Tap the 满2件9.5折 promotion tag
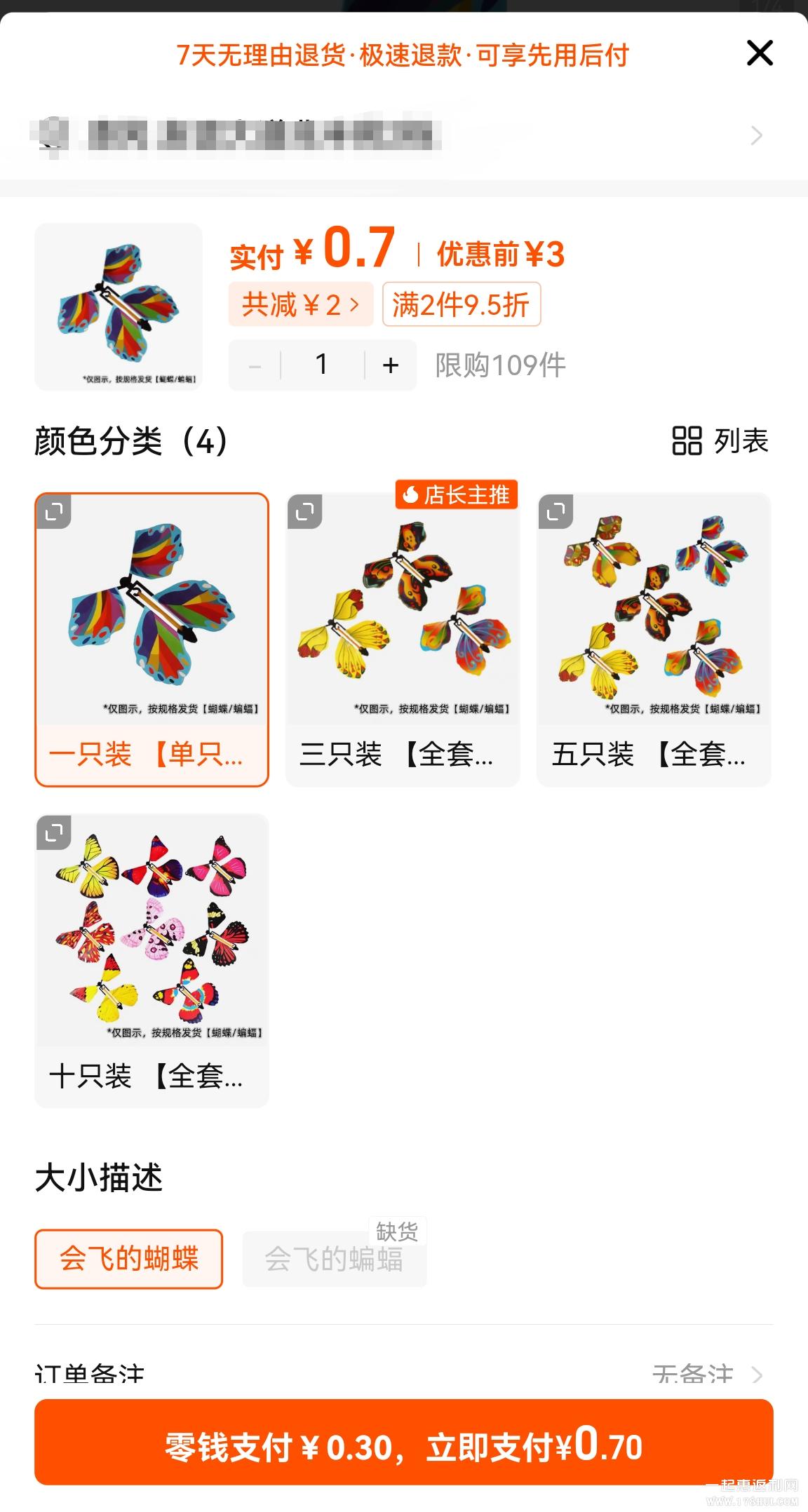 [461, 304]
